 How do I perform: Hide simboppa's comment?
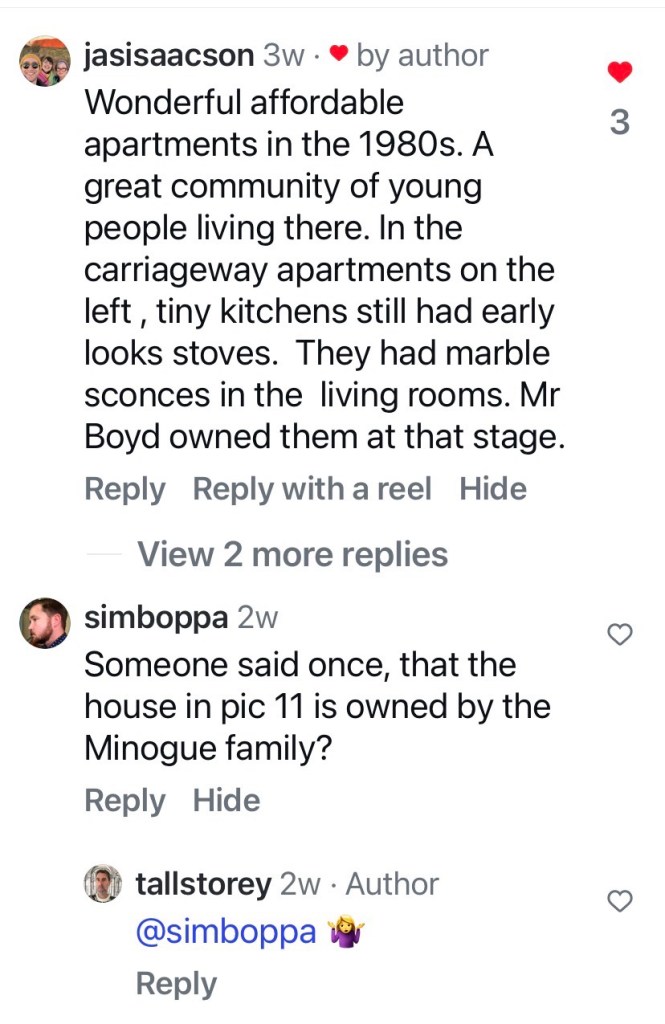[x=226, y=800]
